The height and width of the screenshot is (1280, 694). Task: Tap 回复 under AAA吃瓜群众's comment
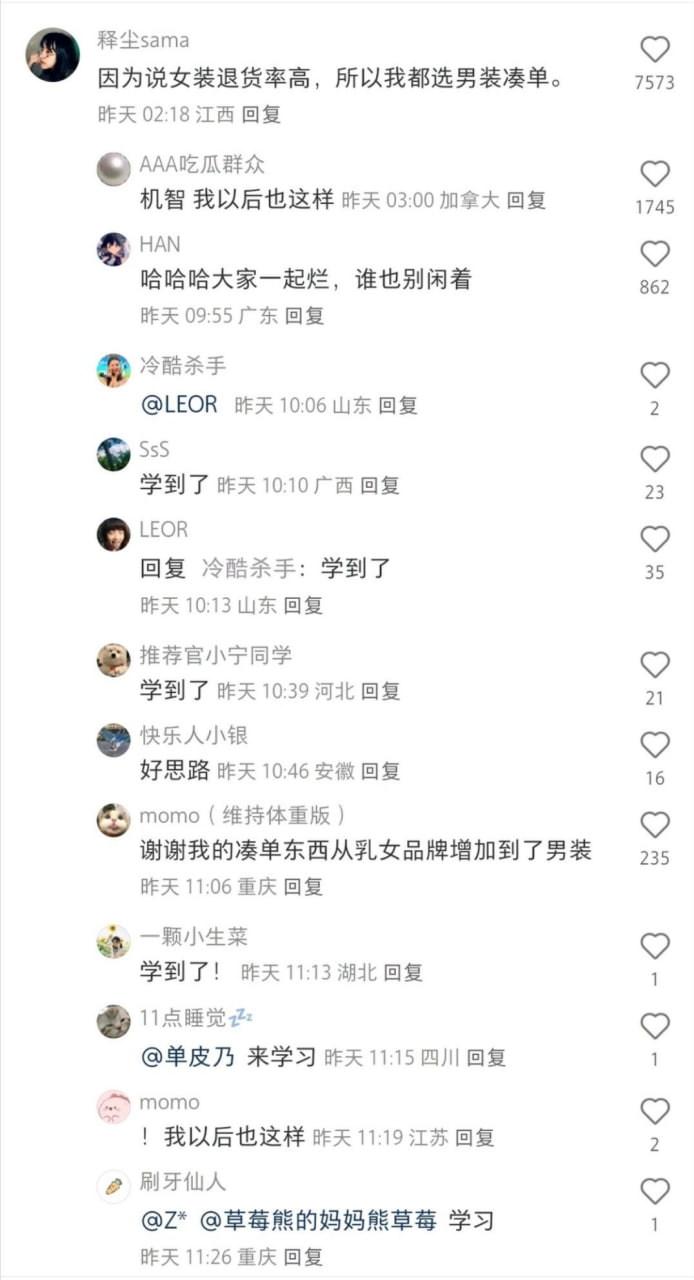pyautogui.click(x=526, y=200)
